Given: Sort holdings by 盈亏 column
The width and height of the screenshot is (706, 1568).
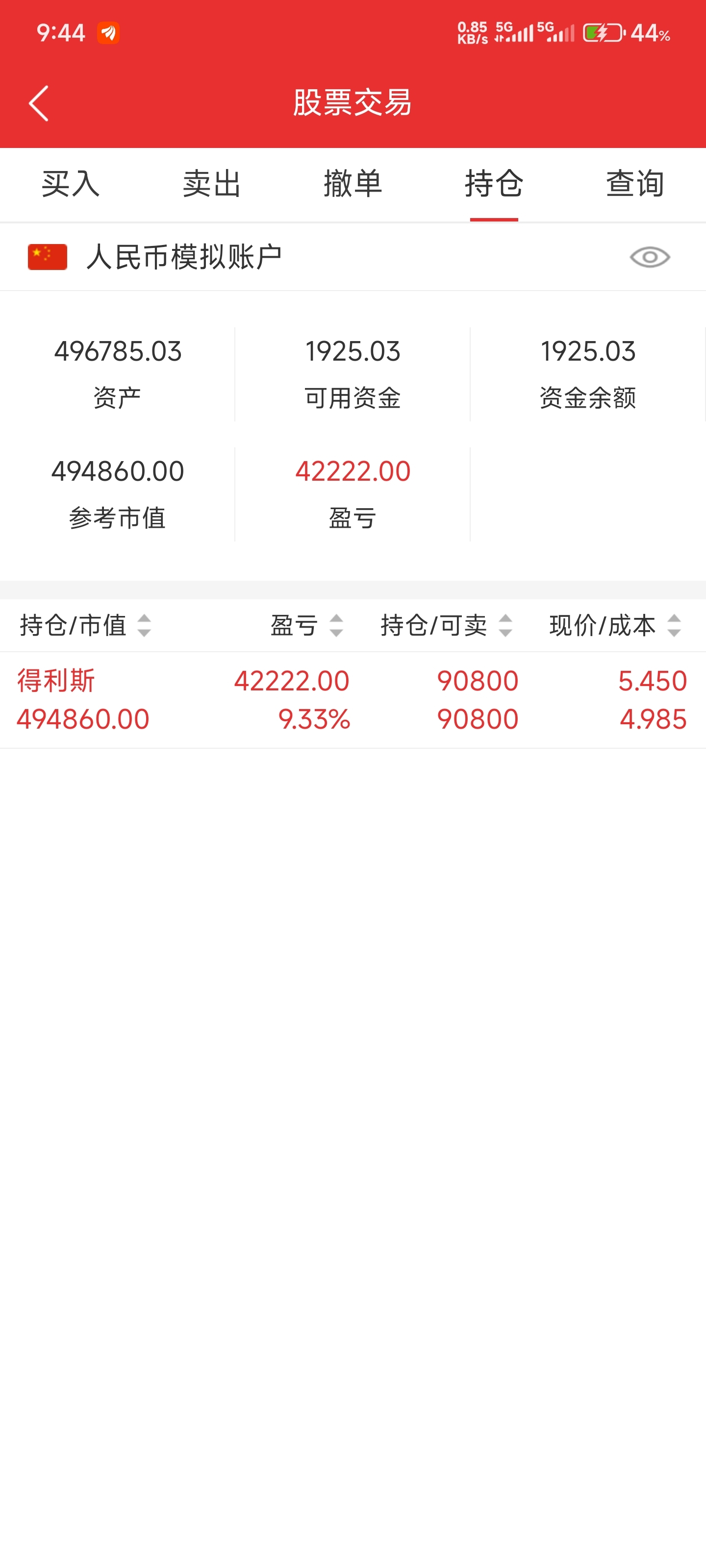Looking at the screenshot, I should click(307, 625).
